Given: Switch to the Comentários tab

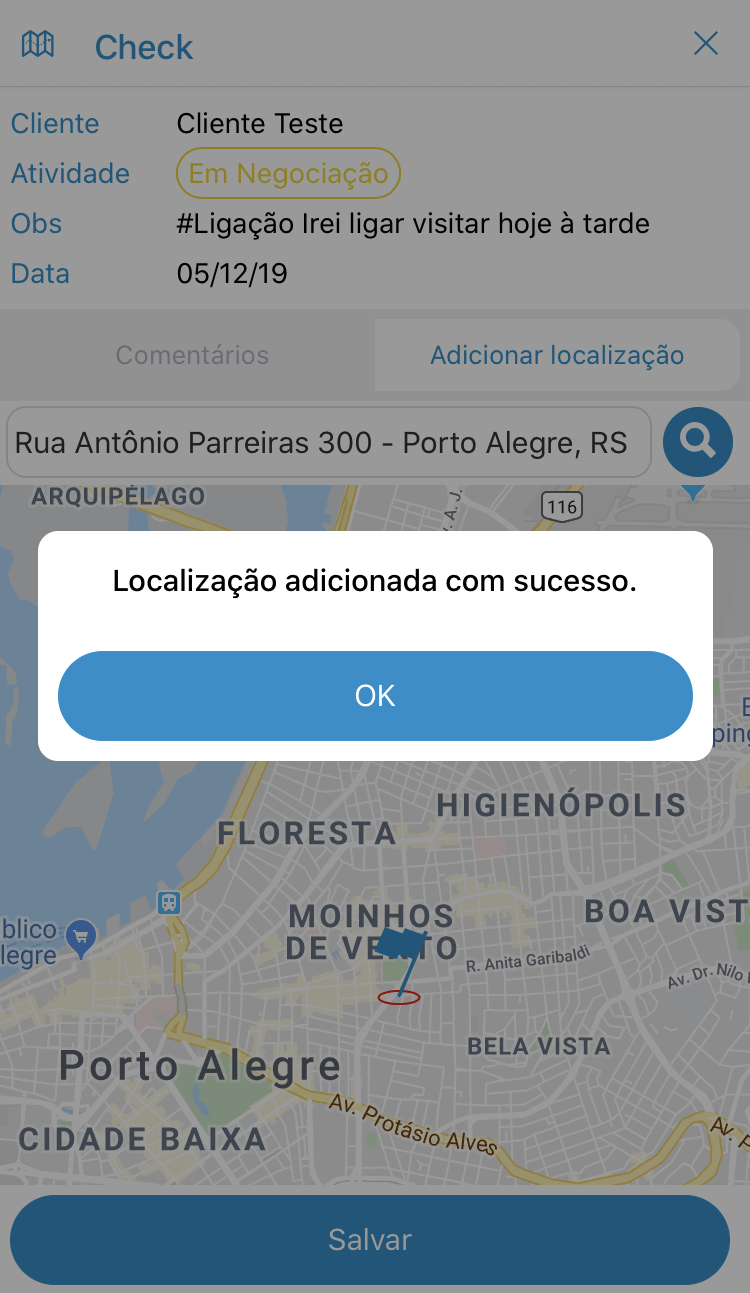Looking at the screenshot, I should (192, 355).
